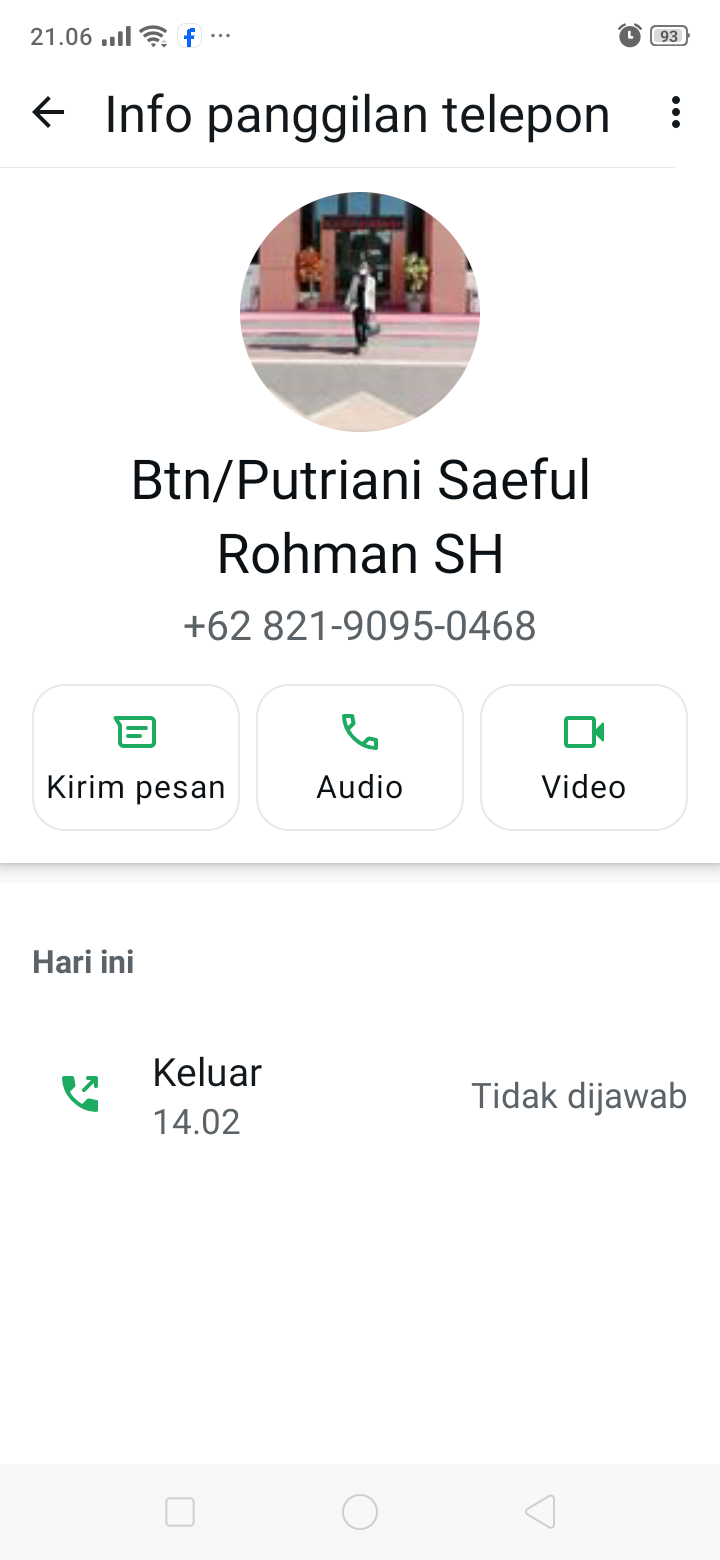Tap the back arrow to leave call info

[47, 113]
